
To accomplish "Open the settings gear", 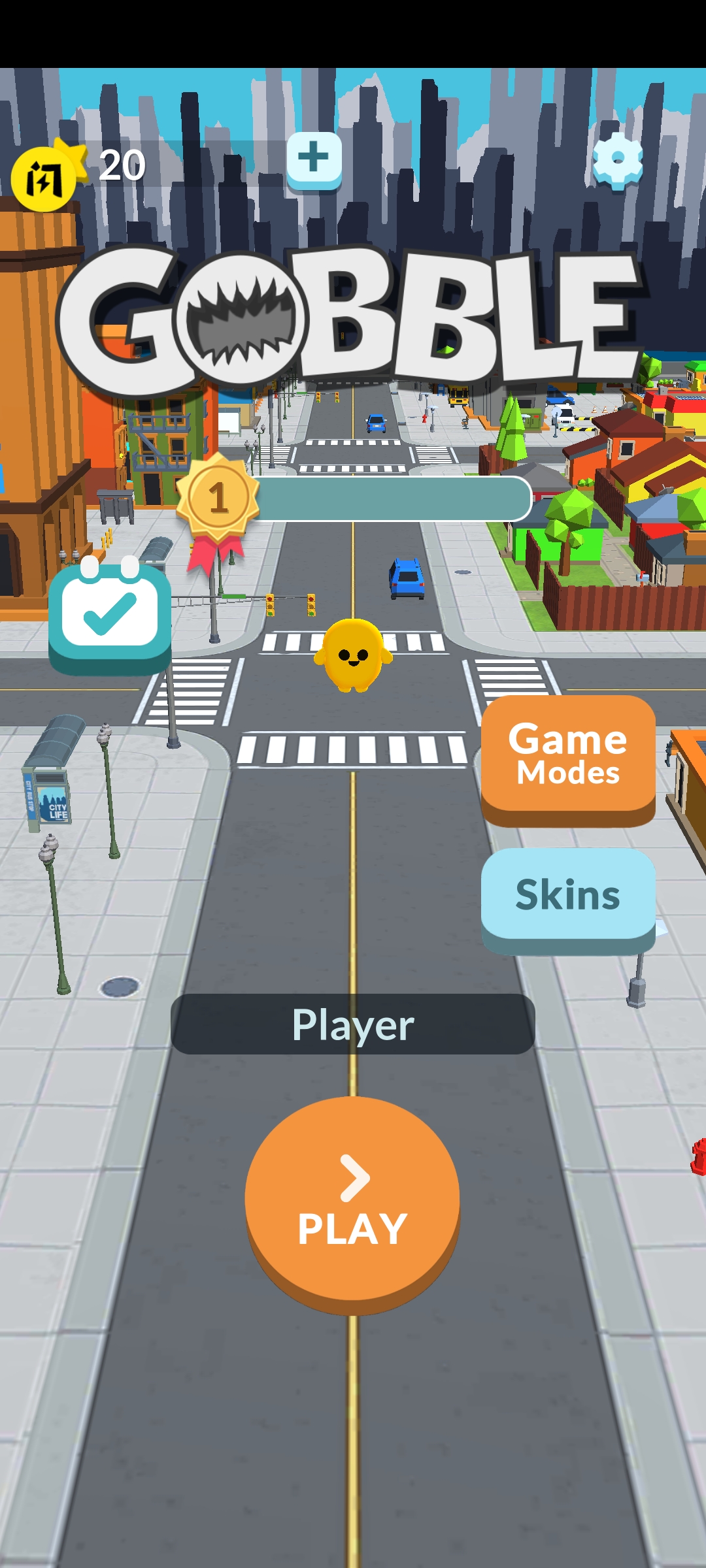I will coord(617,160).
